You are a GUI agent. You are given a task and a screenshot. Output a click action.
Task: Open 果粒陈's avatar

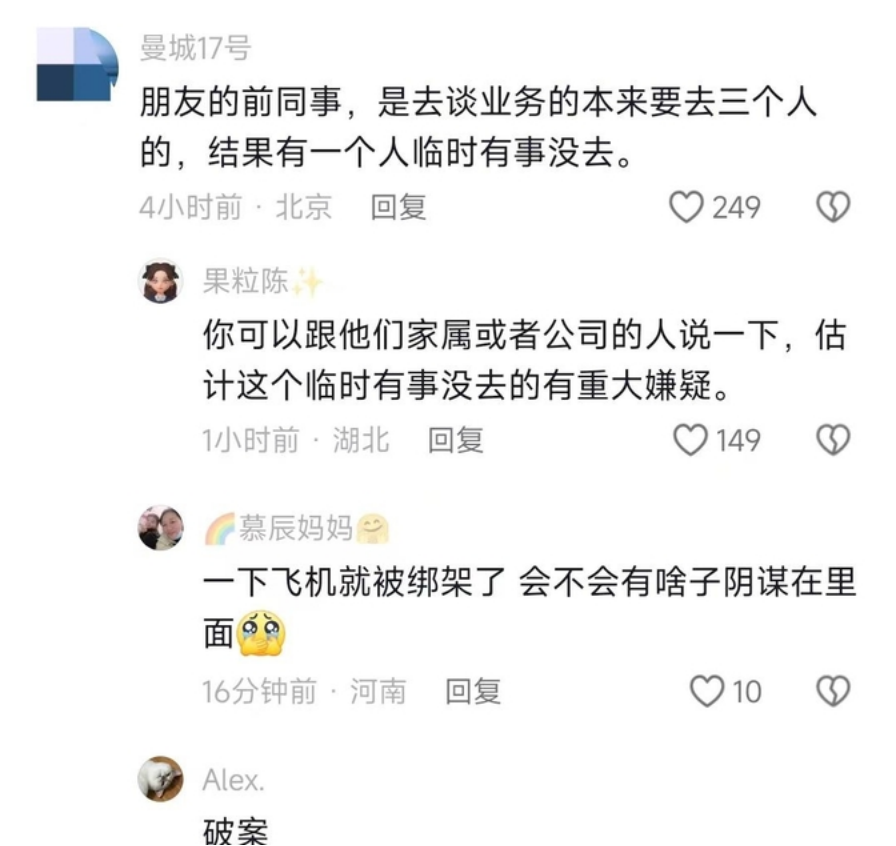pyautogui.click(x=161, y=280)
